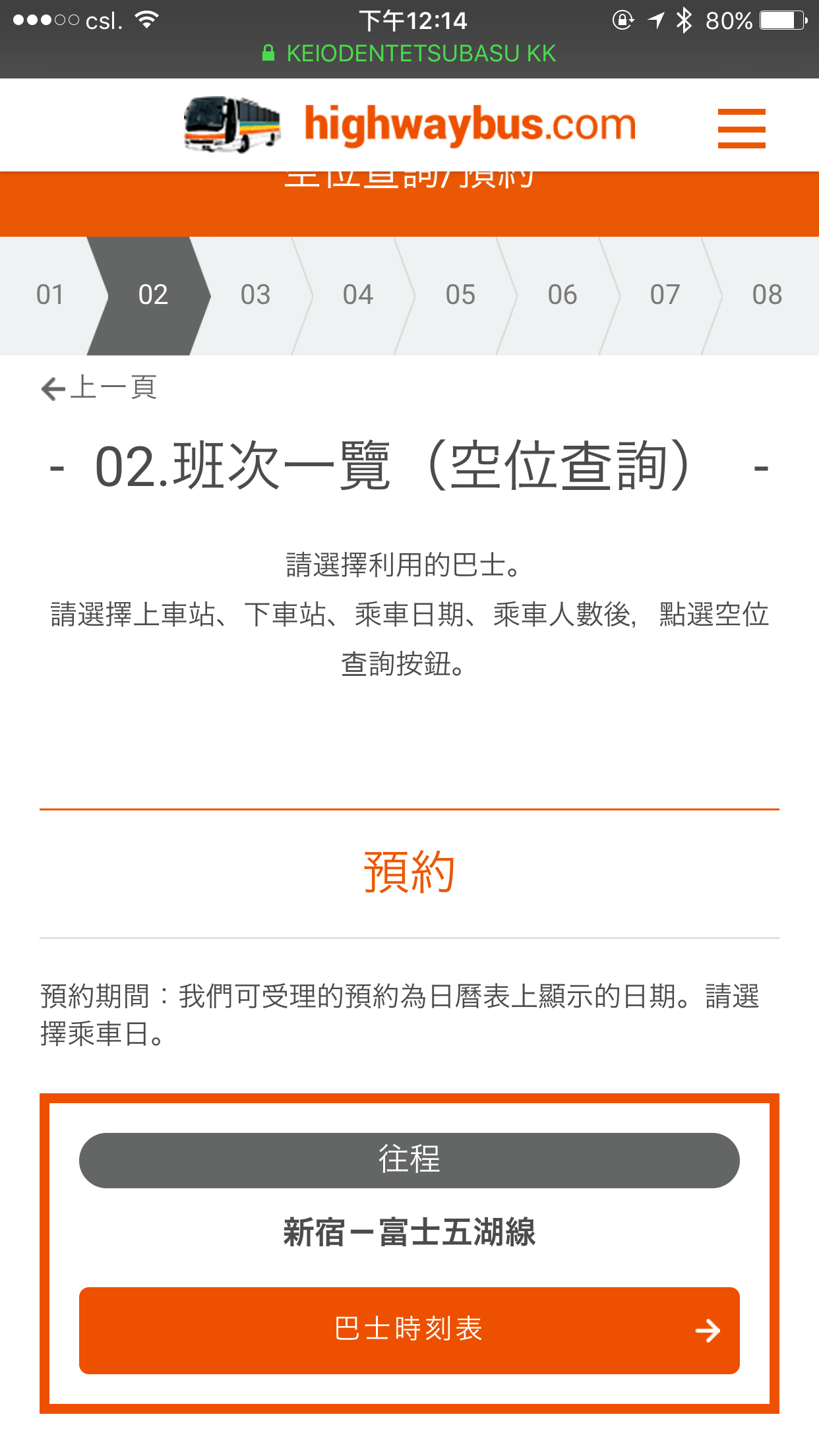Go back via 上一頁 link
819x1456 pixels.
(99, 388)
